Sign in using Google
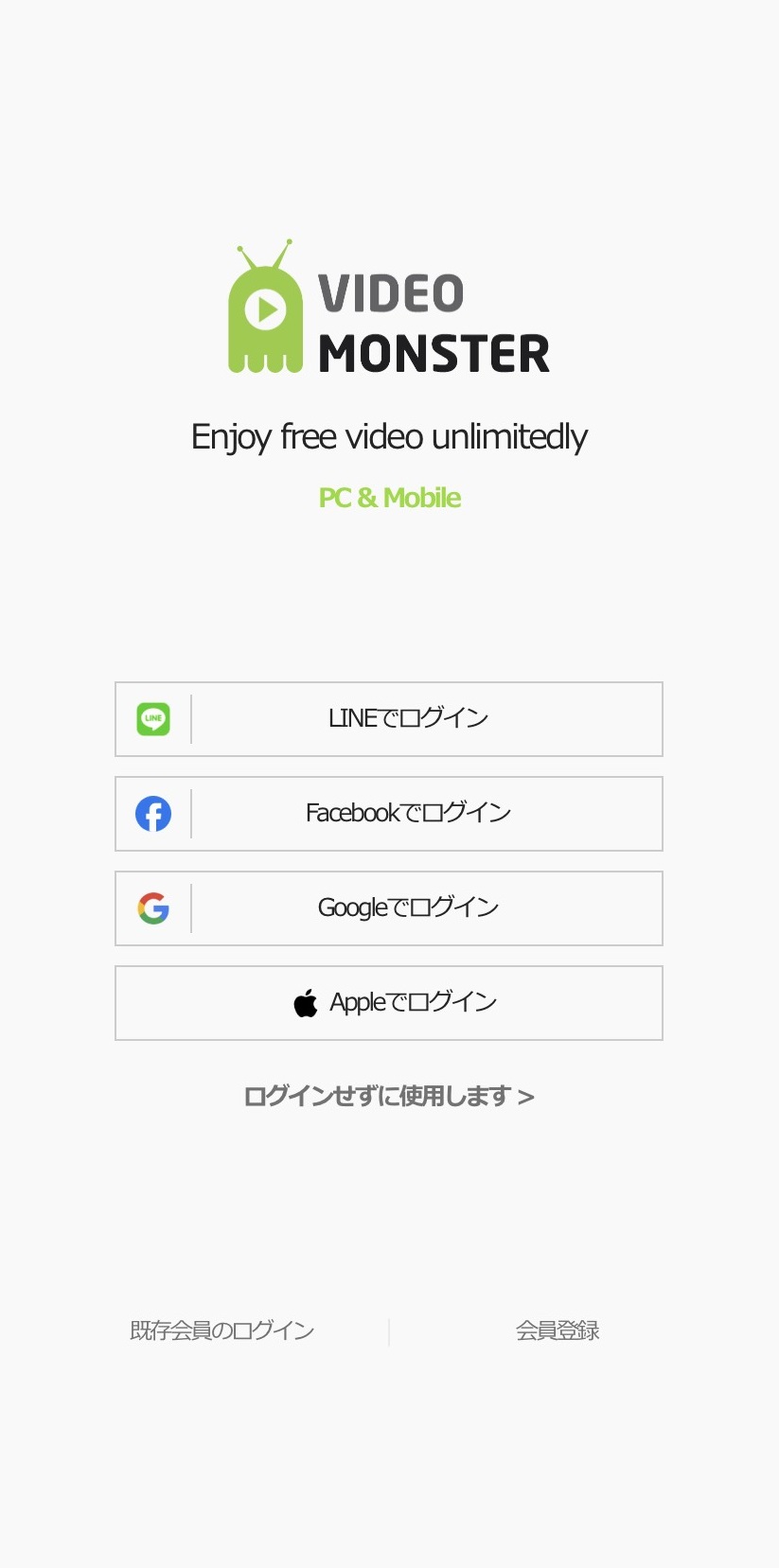This screenshot has height=1568, width=779. coord(389,908)
